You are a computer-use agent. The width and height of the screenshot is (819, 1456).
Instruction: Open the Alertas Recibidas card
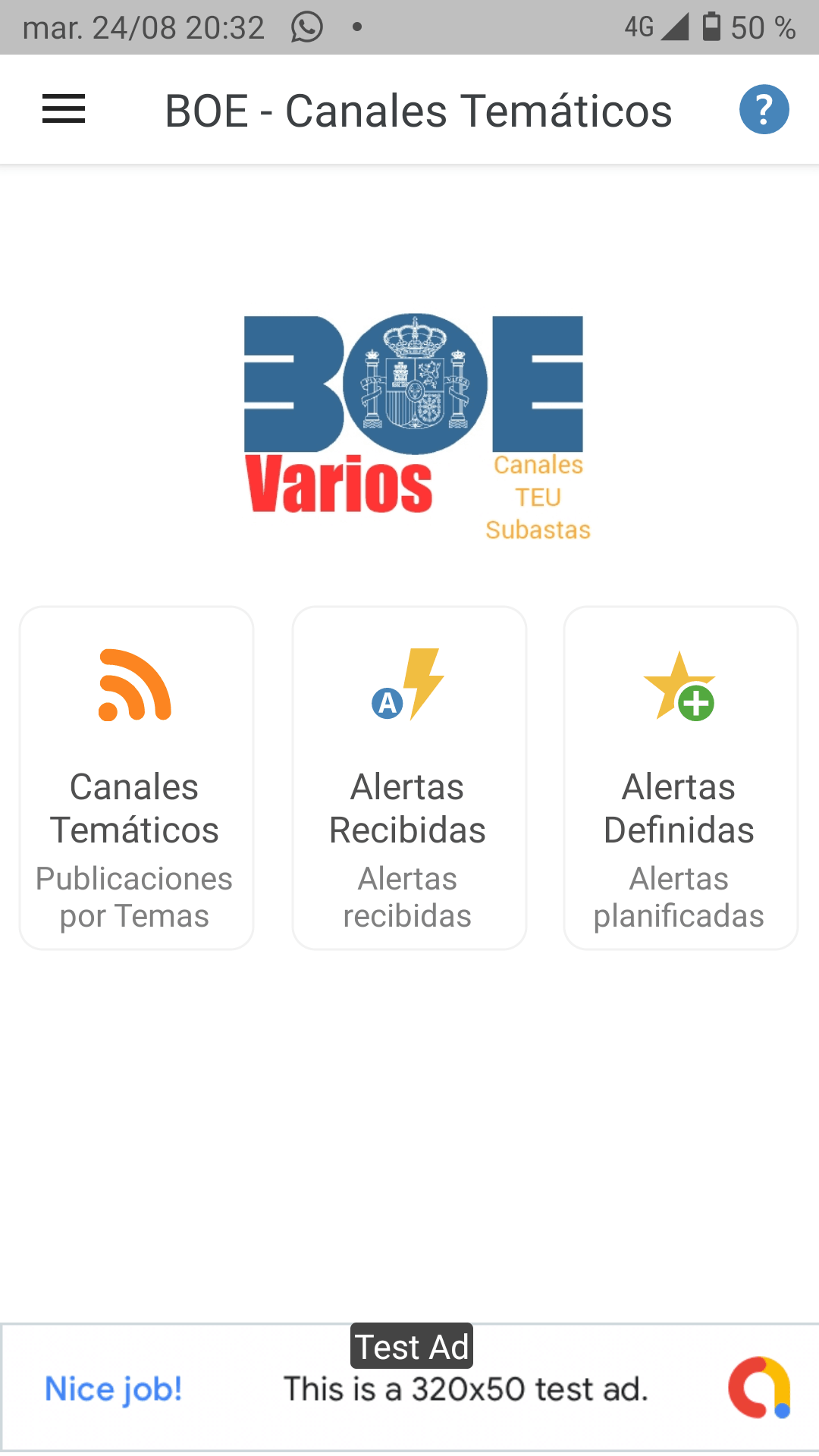pyautogui.click(x=409, y=777)
